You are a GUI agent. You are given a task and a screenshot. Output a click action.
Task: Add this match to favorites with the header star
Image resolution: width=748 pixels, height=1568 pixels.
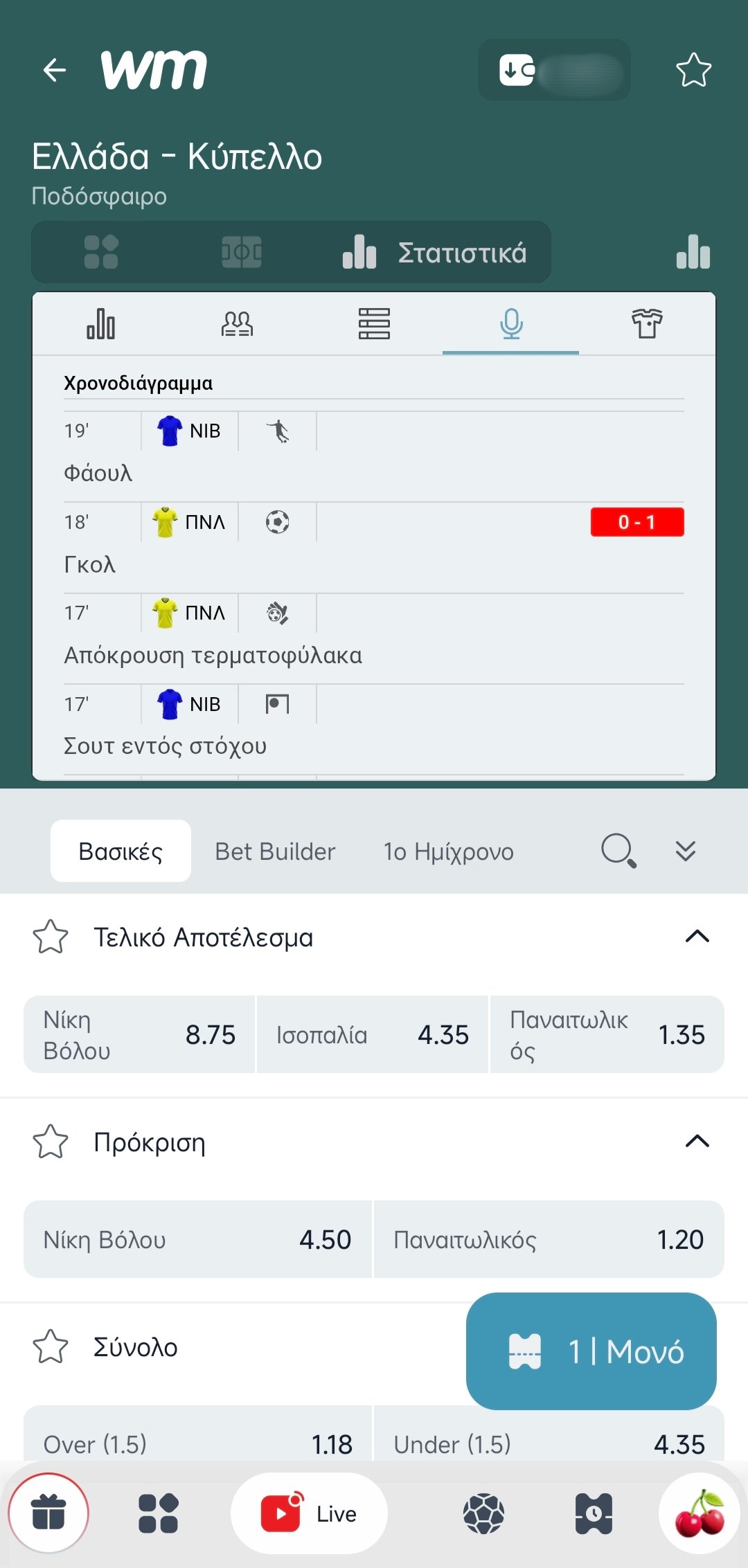pyautogui.click(x=693, y=70)
